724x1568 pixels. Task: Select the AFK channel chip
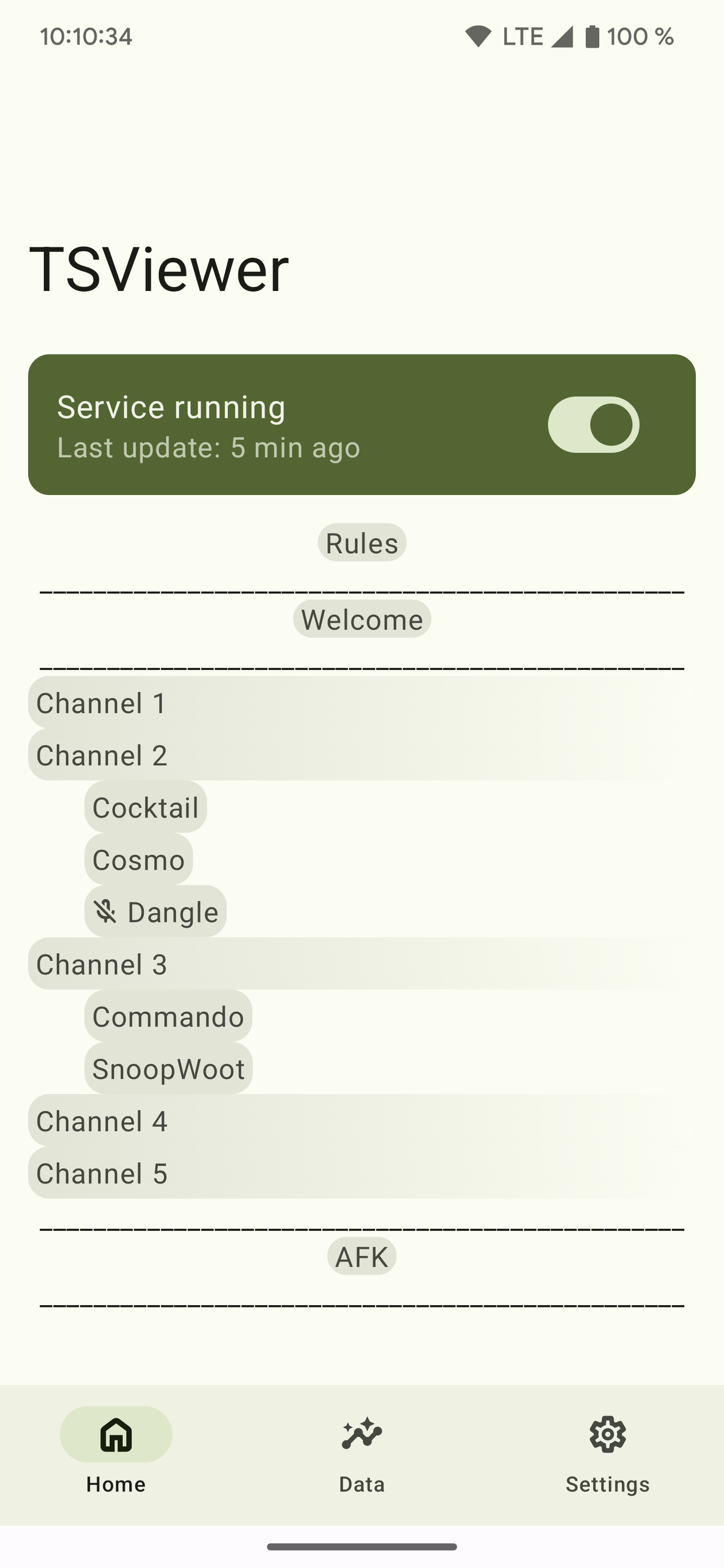pos(361,1256)
